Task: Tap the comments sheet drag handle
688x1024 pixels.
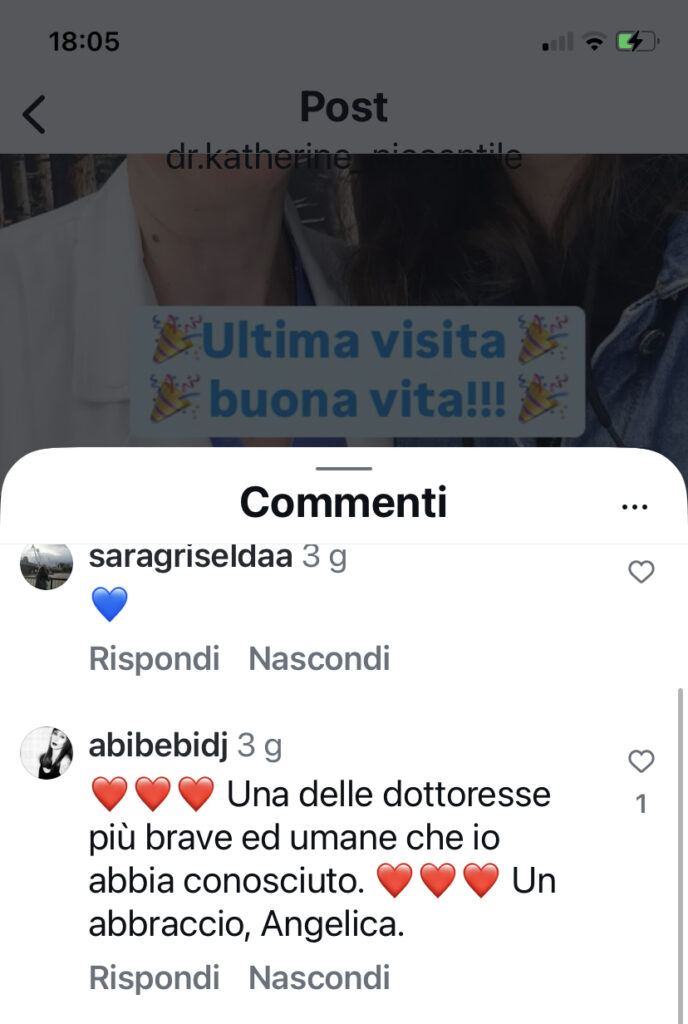Action: tap(344, 468)
